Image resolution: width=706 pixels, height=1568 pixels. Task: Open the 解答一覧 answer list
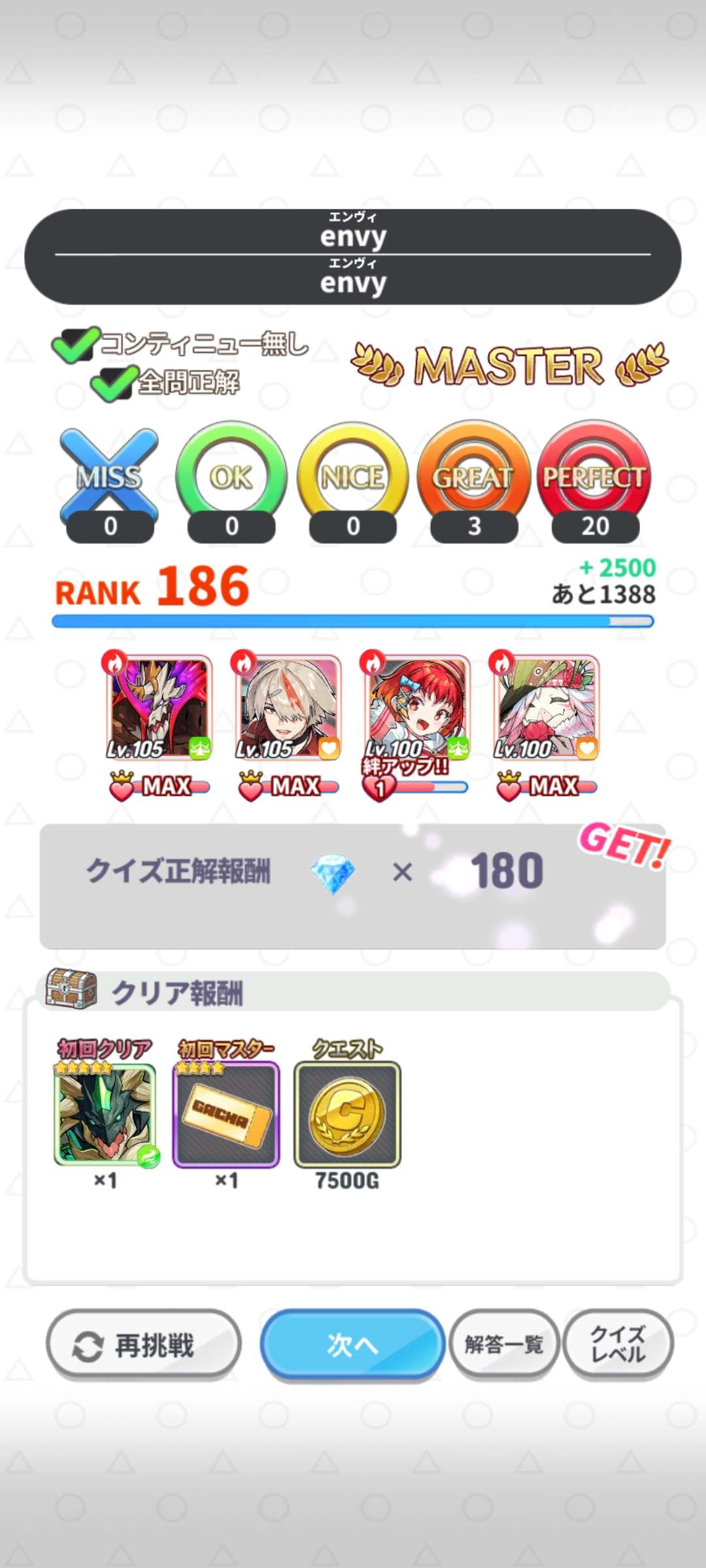point(503,1345)
